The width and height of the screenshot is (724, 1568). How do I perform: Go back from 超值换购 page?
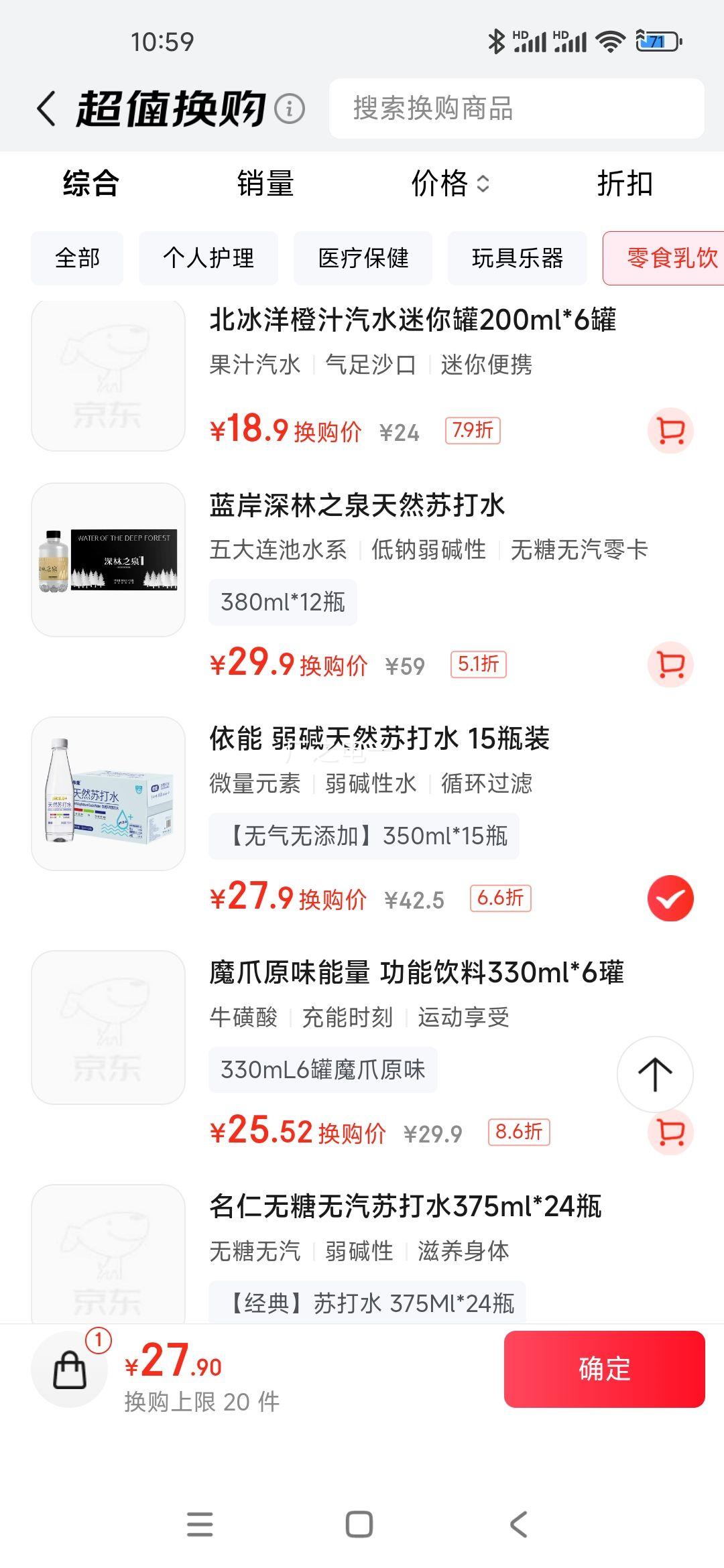click(x=46, y=109)
